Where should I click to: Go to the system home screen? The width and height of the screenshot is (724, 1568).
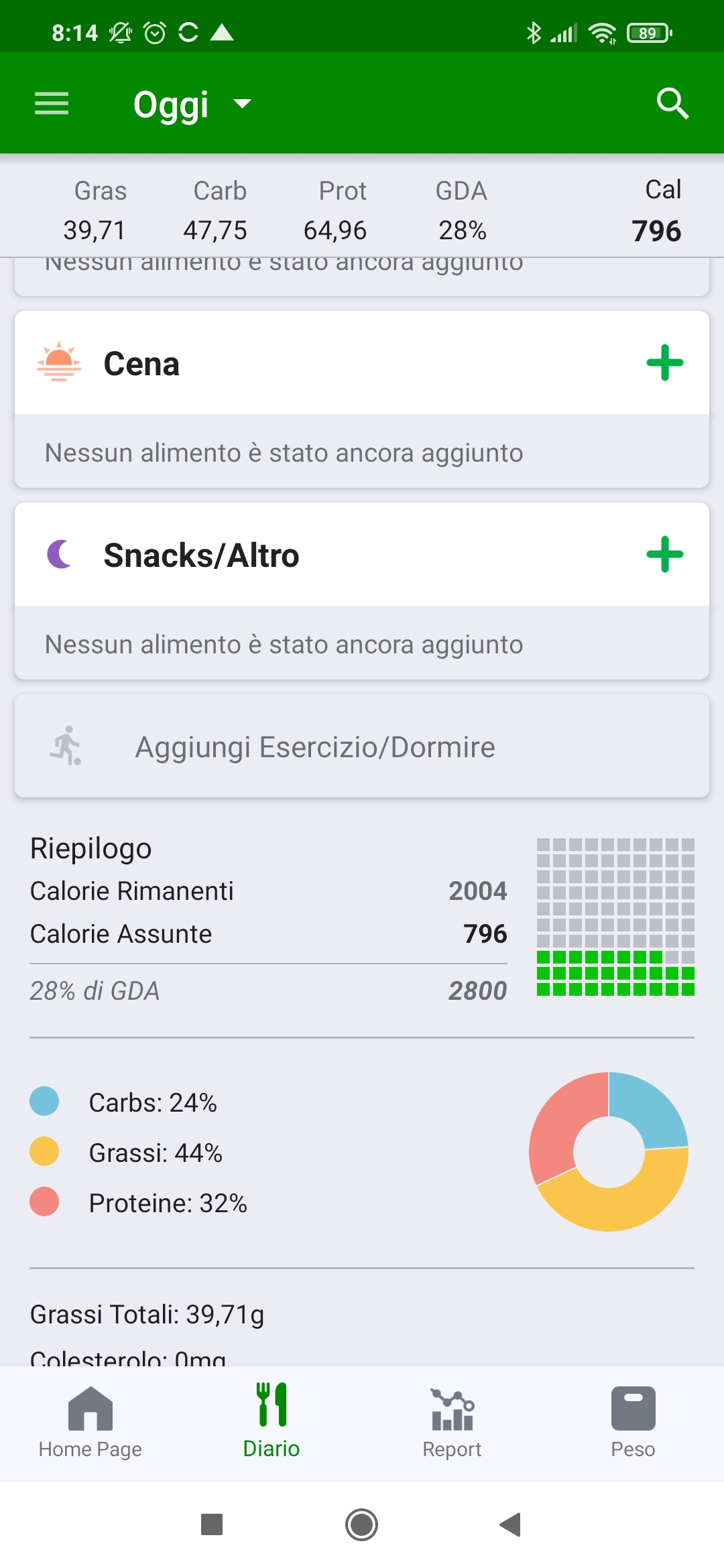(x=362, y=1524)
